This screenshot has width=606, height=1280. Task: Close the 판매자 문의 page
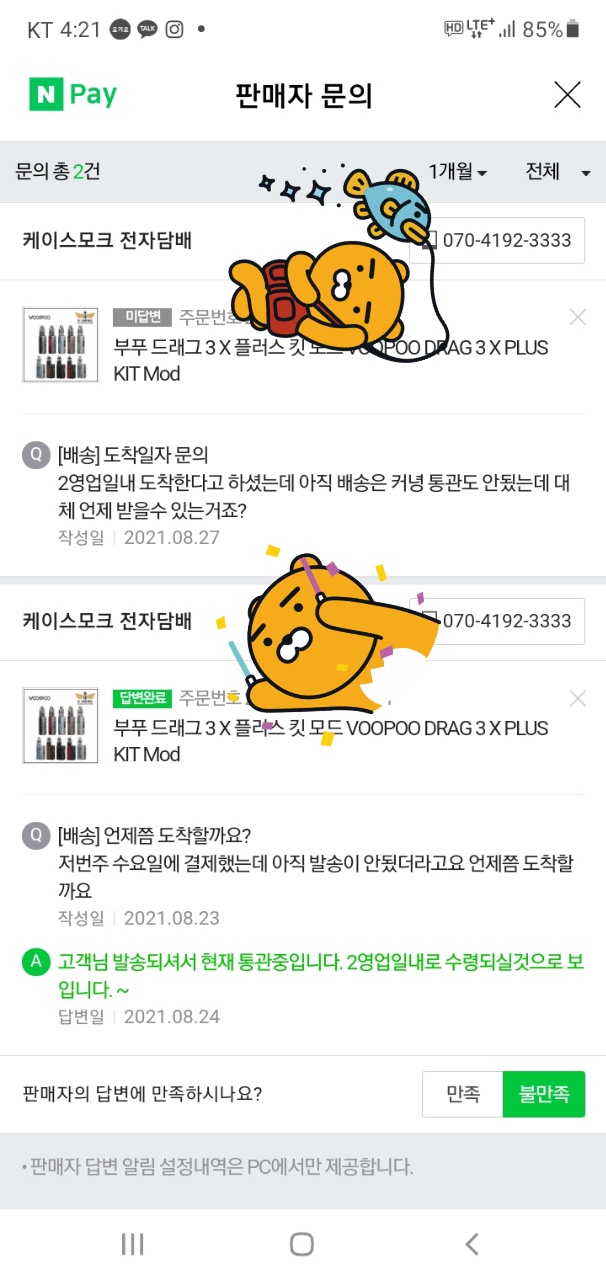567,95
